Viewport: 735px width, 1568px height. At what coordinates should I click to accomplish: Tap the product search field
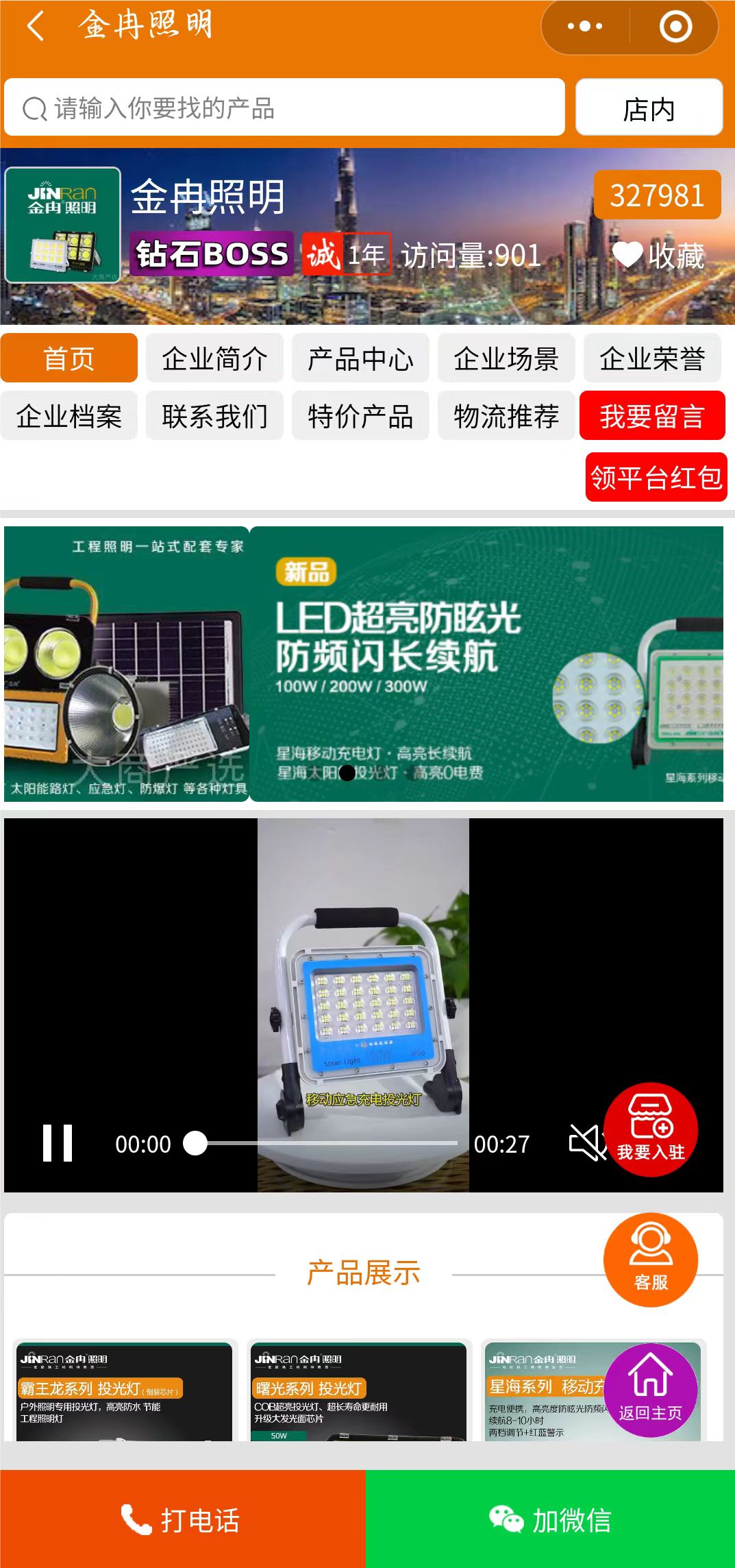284,108
